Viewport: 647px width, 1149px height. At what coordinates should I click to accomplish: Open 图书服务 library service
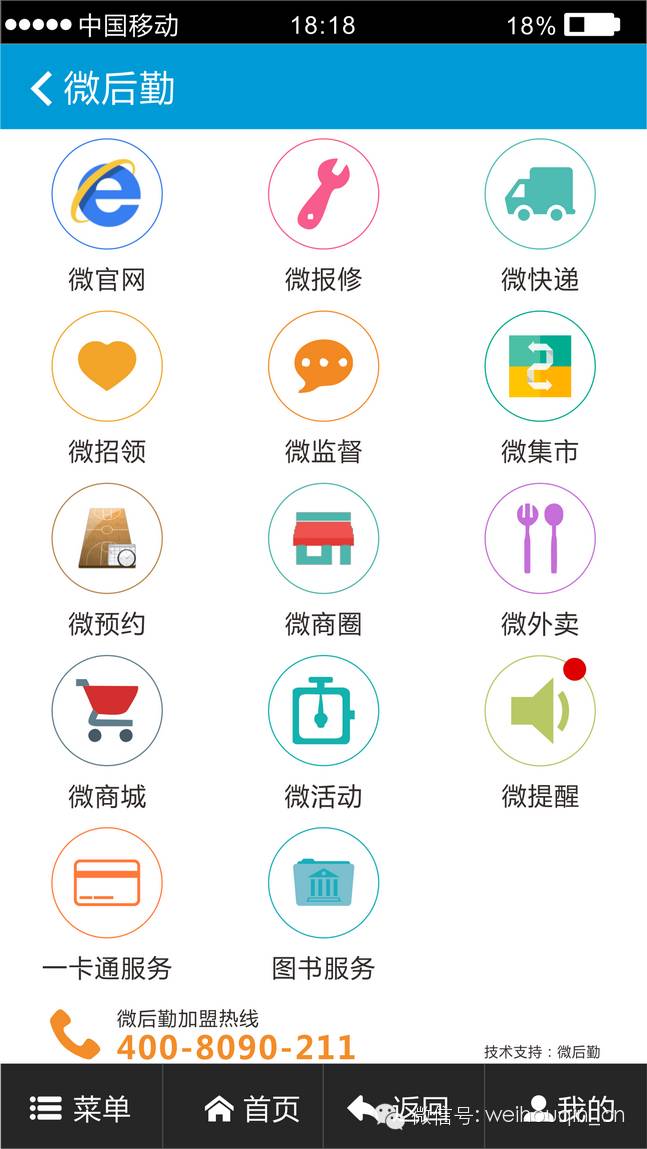[323, 882]
